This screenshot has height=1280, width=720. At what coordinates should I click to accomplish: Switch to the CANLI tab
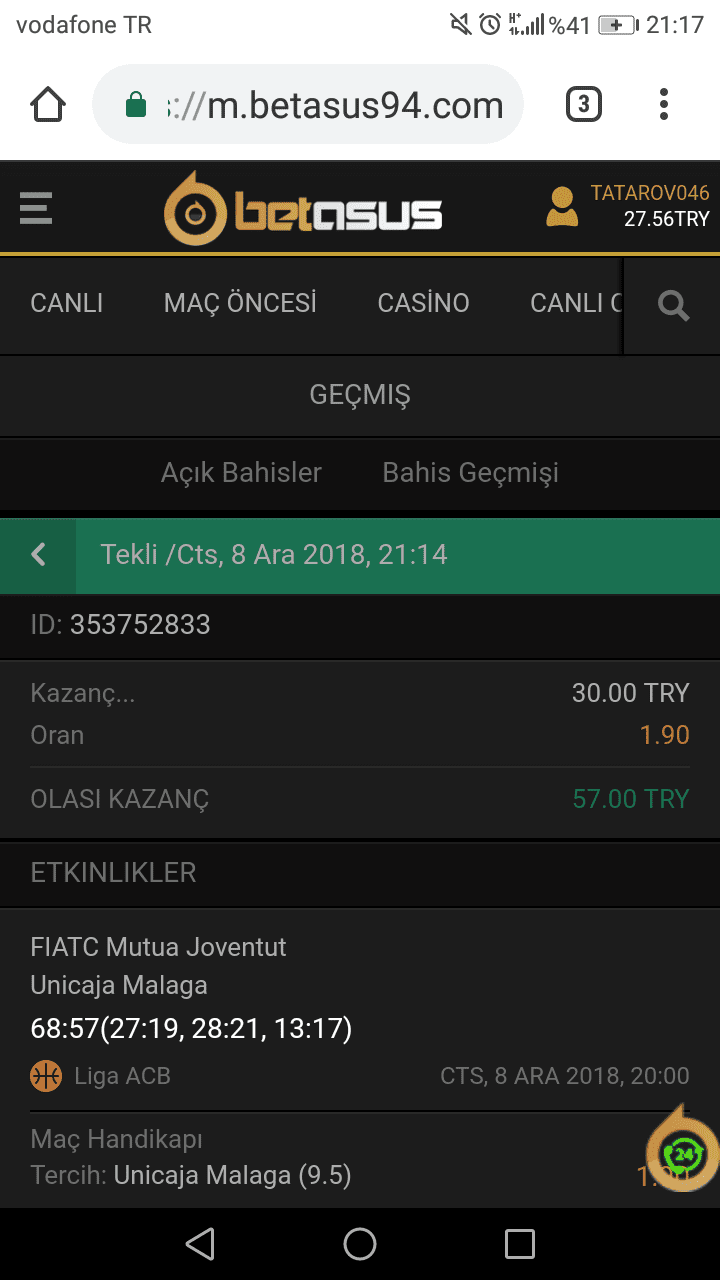[67, 303]
